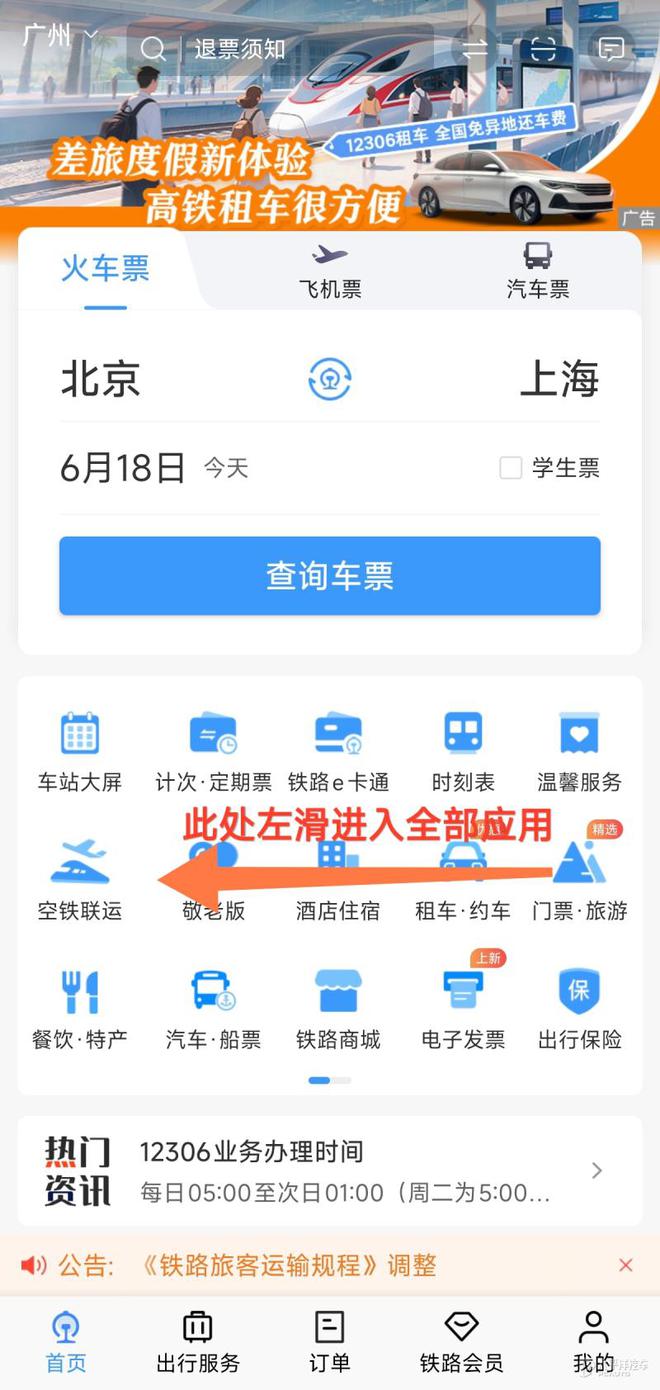
Task: Open 时刻表 timetable
Action: 463,752
